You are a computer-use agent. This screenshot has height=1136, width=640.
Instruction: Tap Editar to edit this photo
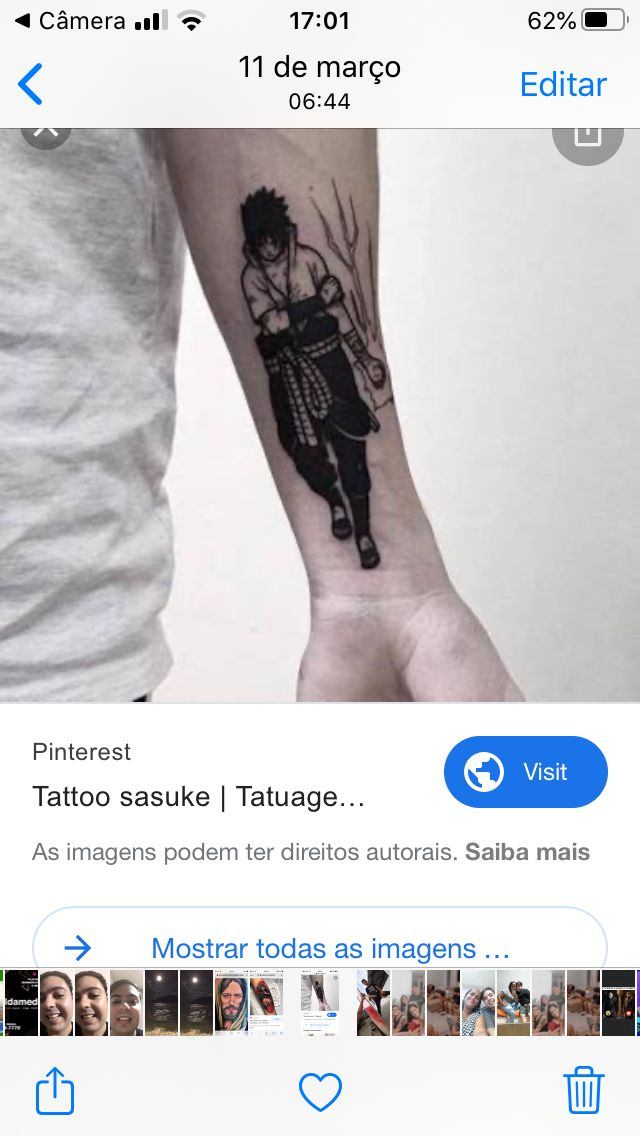(x=563, y=84)
